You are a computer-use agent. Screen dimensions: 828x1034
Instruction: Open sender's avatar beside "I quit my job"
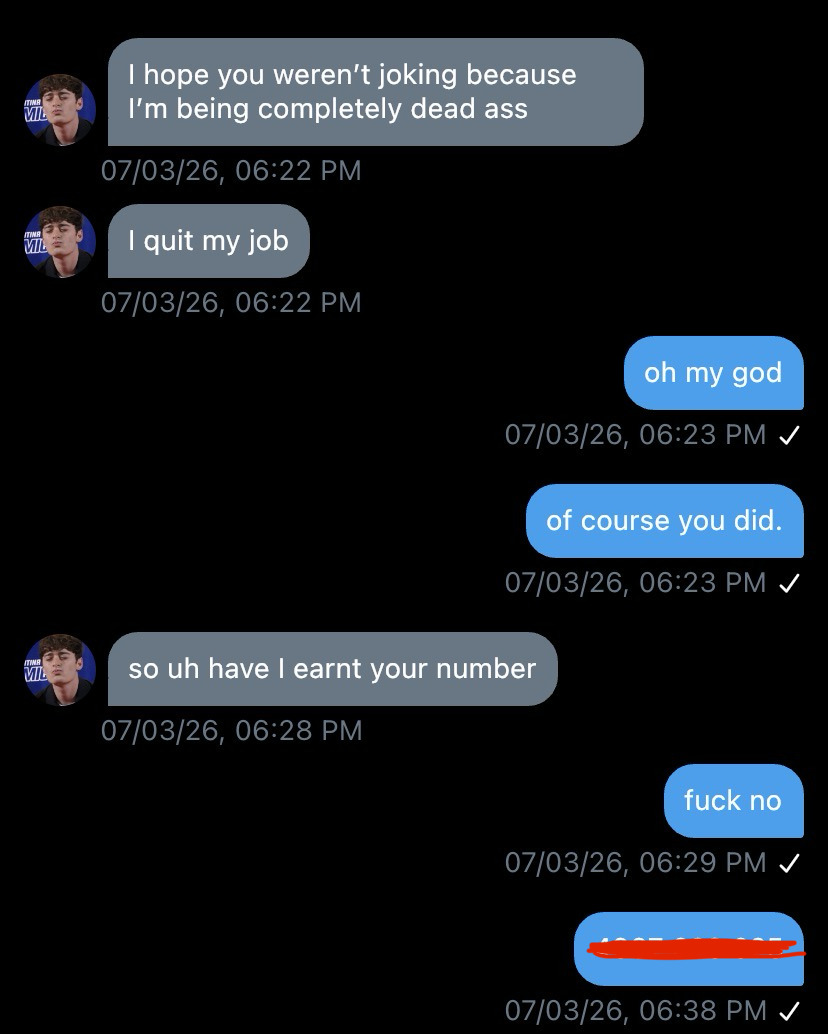point(60,241)
